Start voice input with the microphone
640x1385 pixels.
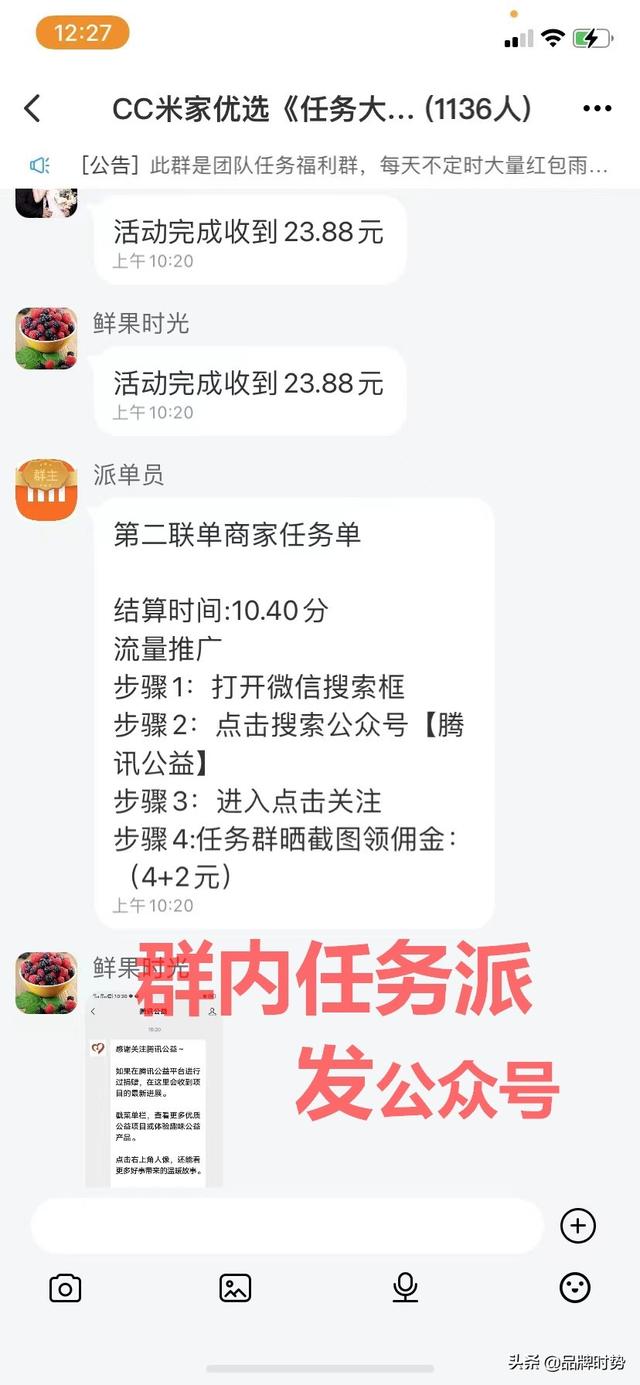pos(405,1288)
